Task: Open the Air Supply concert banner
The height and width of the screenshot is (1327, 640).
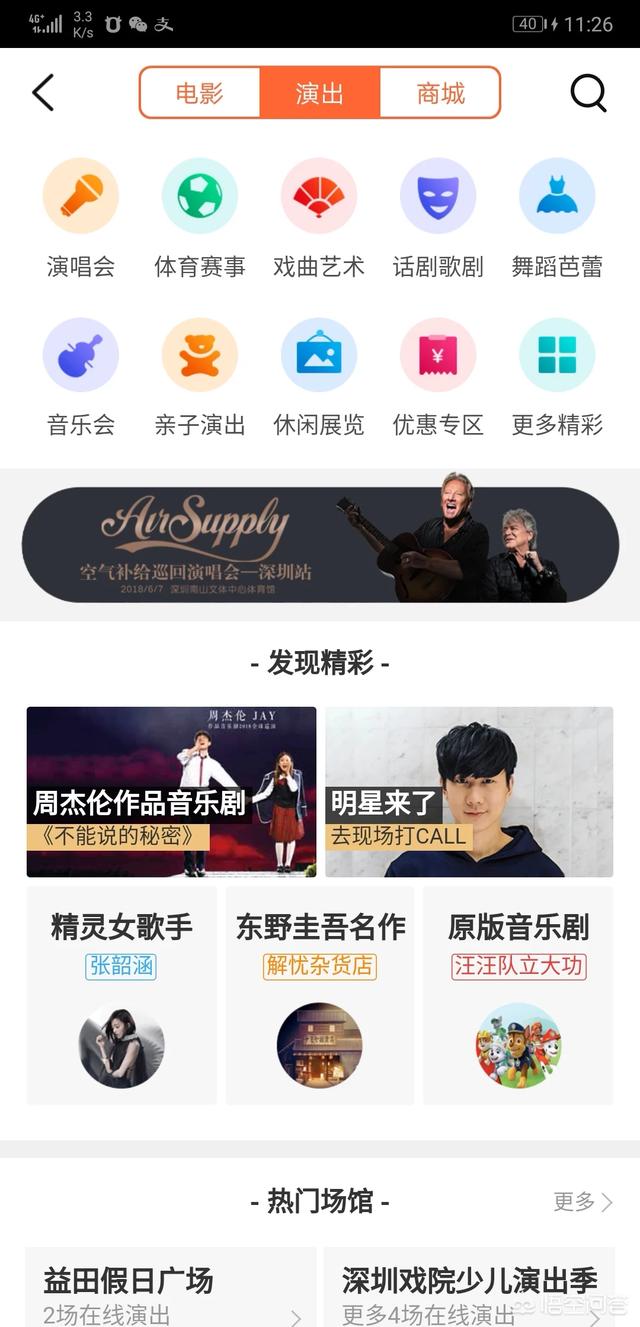Action: point(320,545)
